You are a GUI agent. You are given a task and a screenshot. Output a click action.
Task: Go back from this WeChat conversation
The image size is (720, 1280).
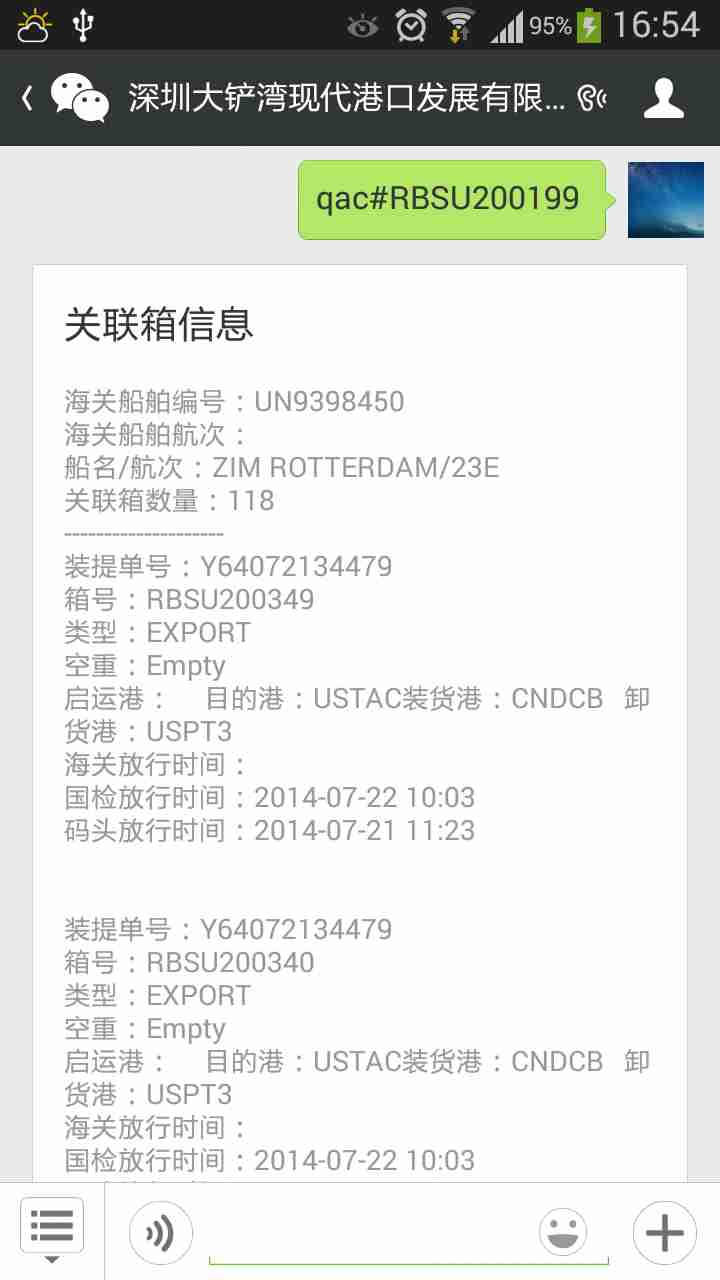coord(28,98)
